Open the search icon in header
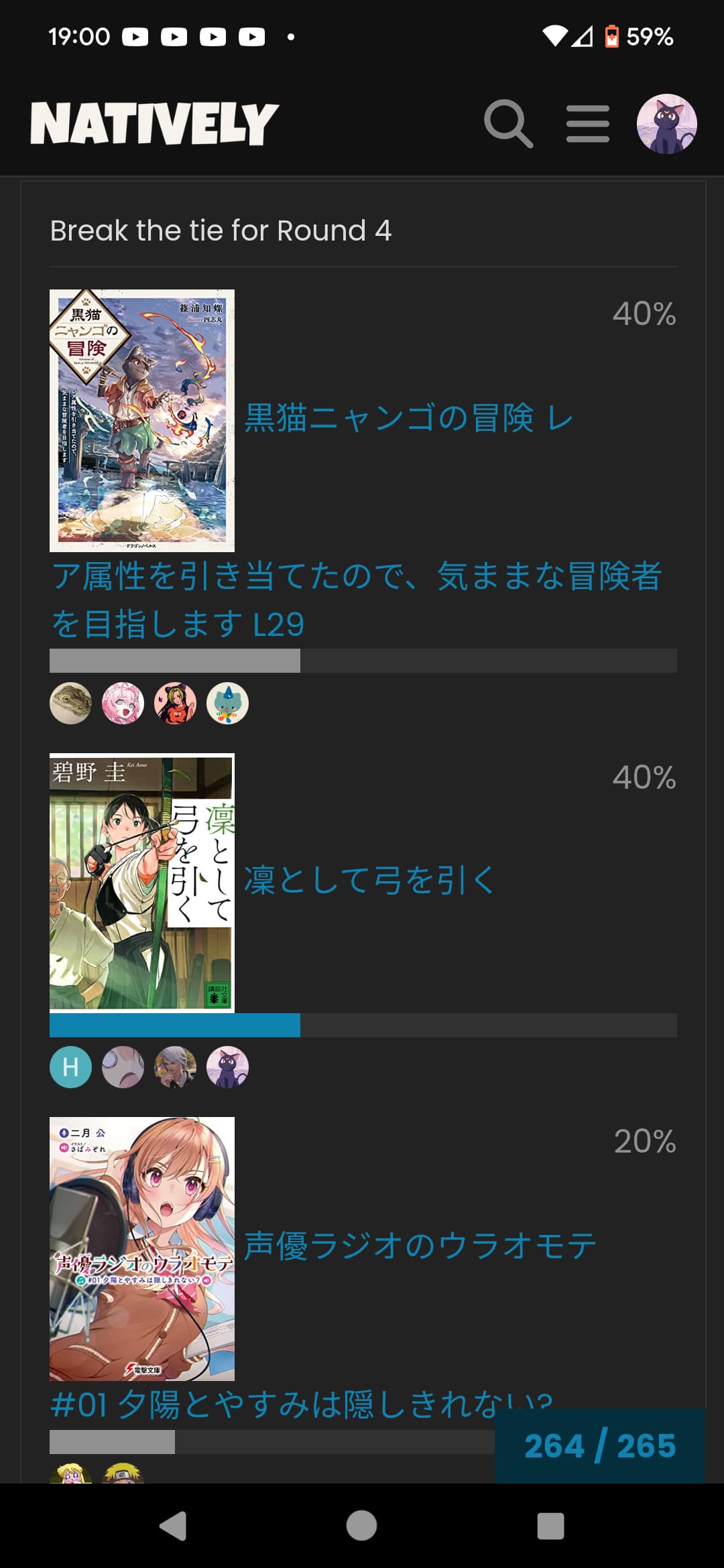The height and width of the screenshot is (1568, 724). (x=508, y=124)
